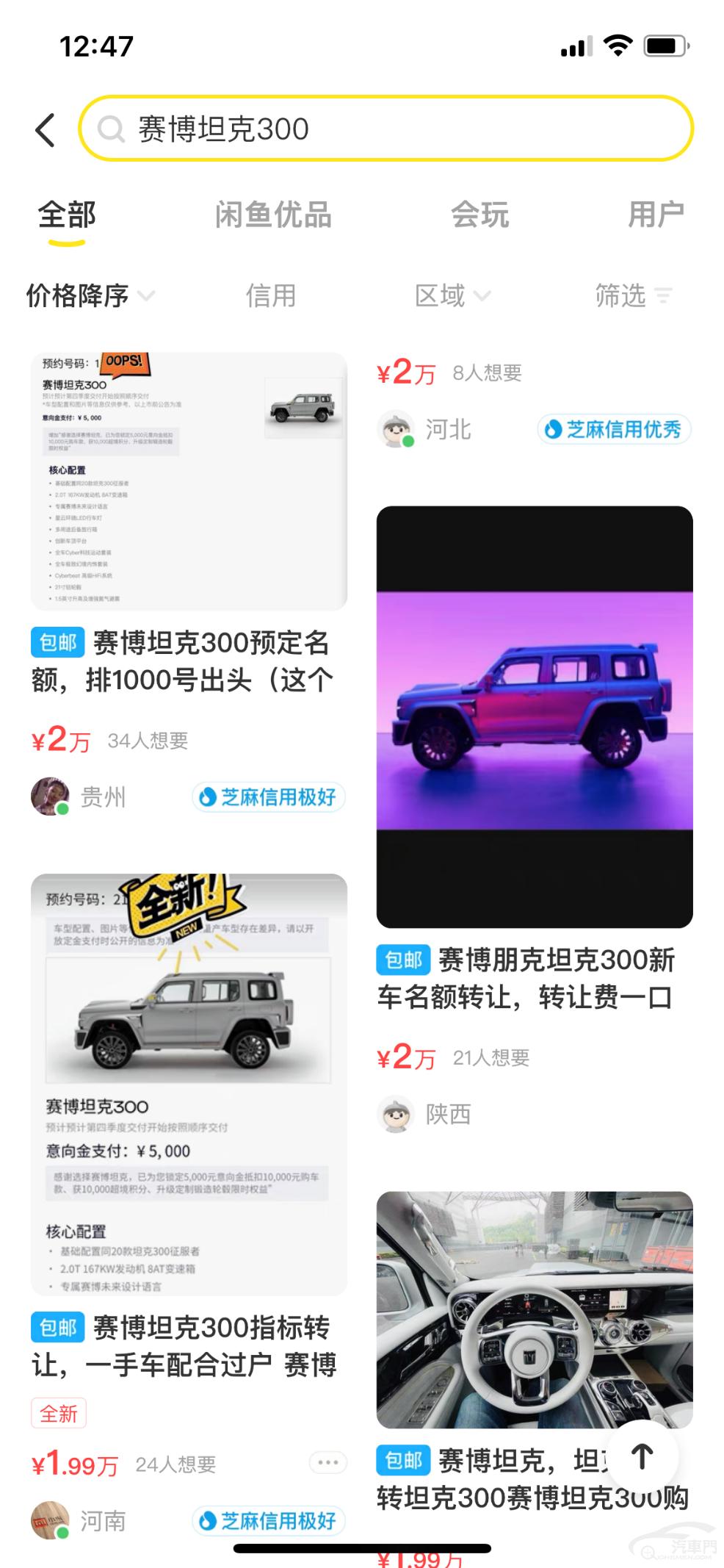
Task: Tap the back arrow to return
Action: click(46, 129)
